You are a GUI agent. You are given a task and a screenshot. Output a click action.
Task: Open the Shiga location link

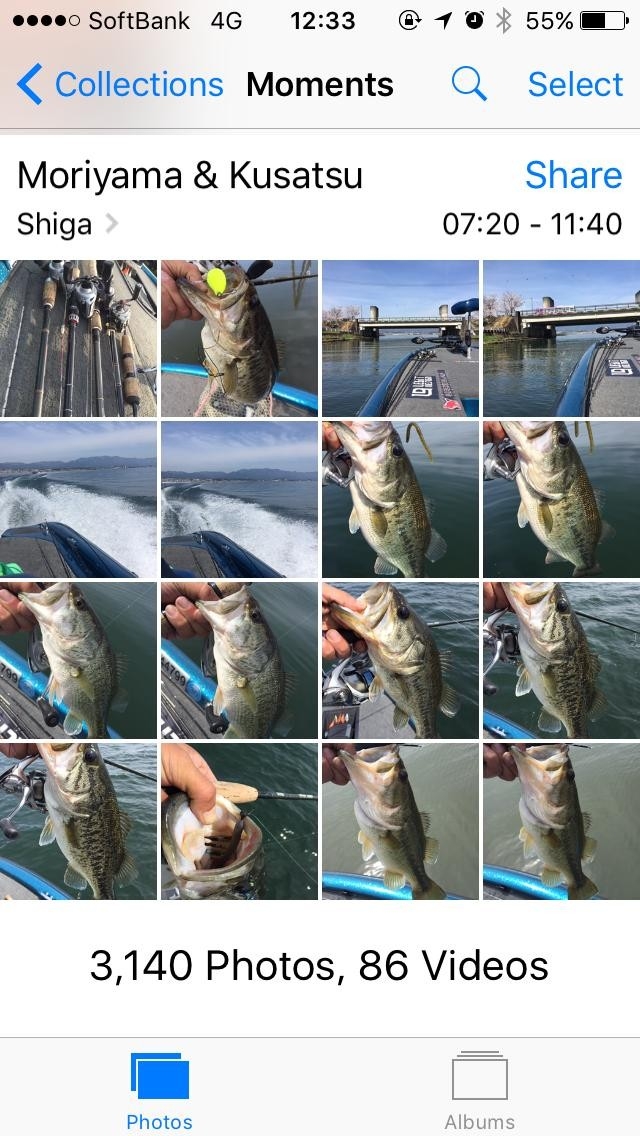pos(67,223)
